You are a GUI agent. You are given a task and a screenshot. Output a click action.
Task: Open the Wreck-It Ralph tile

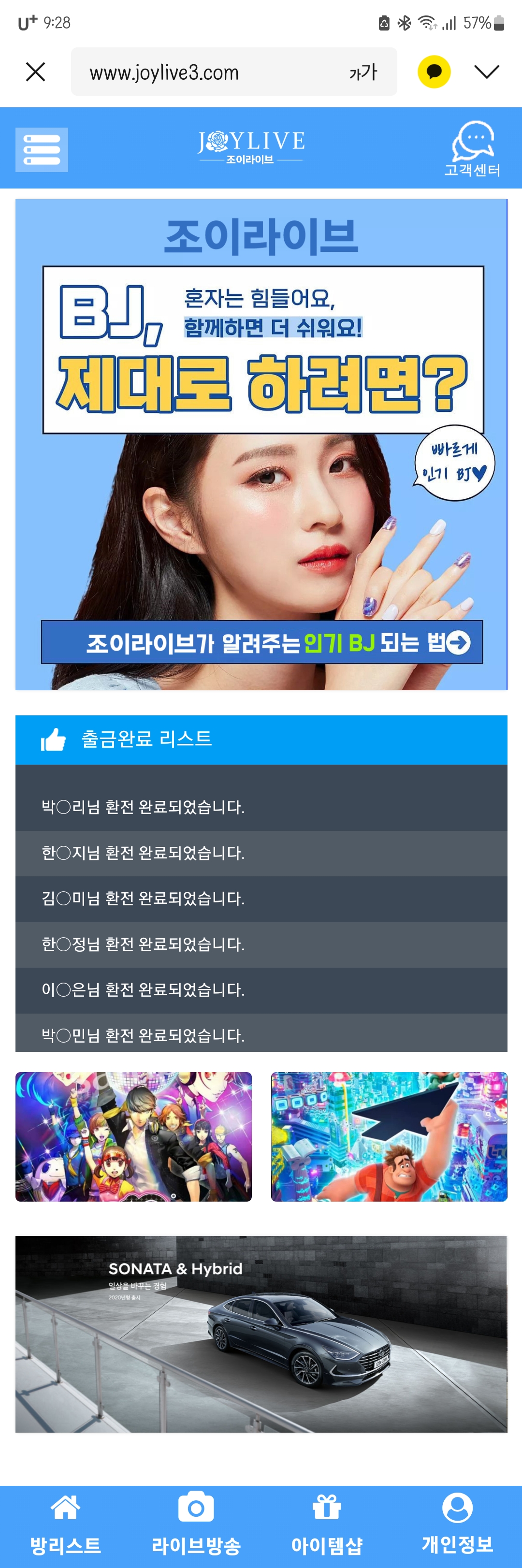389,1136
